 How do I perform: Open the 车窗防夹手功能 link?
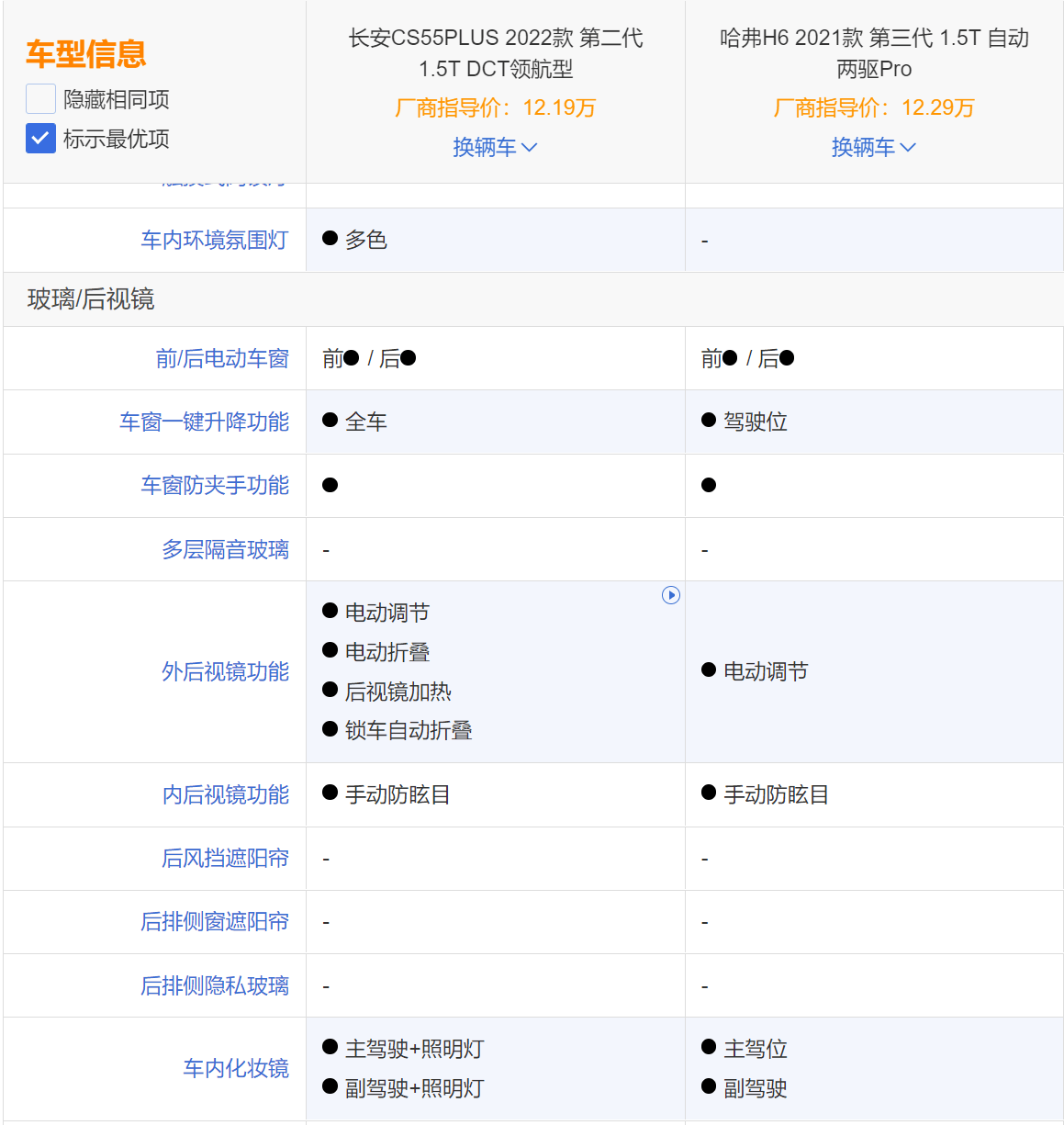click(x=214, y=485)
